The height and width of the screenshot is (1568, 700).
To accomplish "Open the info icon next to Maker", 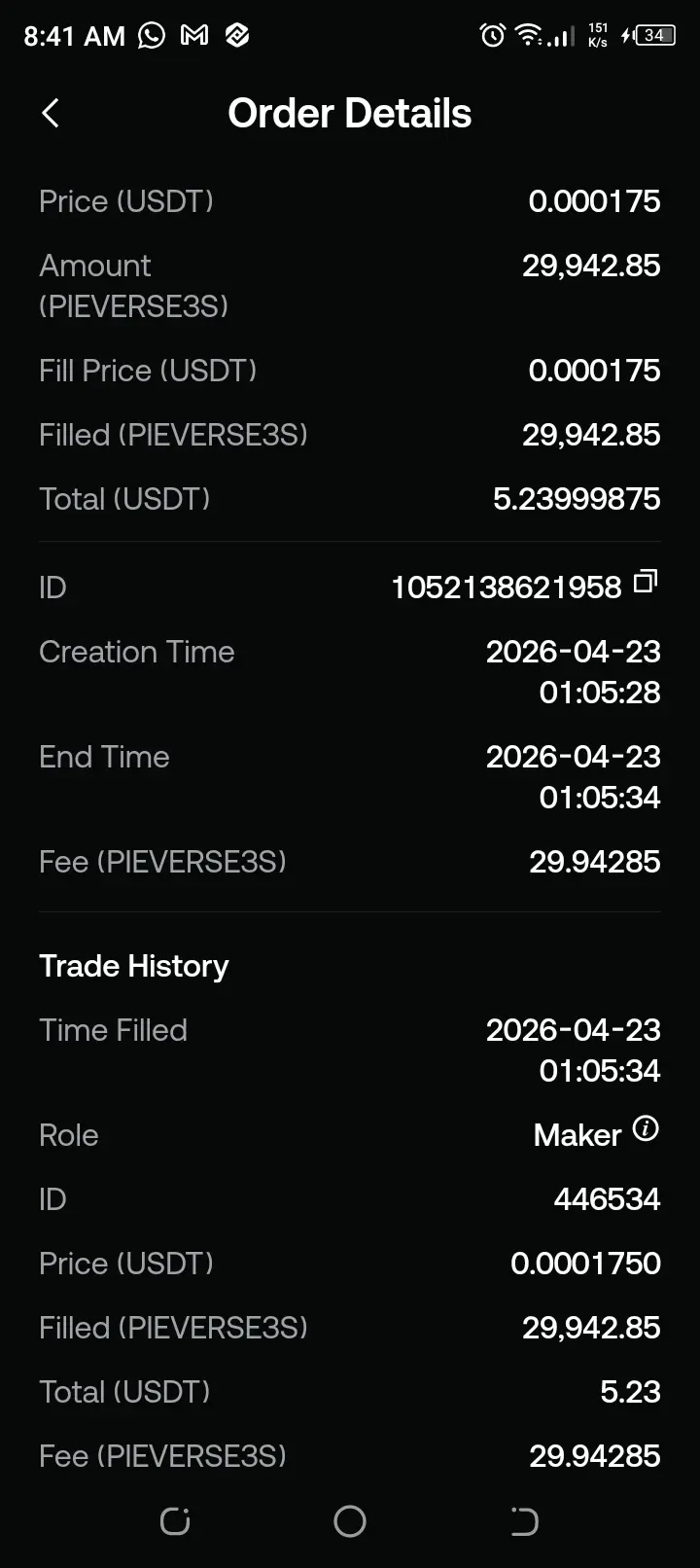I will click(x=646, y=1128).
